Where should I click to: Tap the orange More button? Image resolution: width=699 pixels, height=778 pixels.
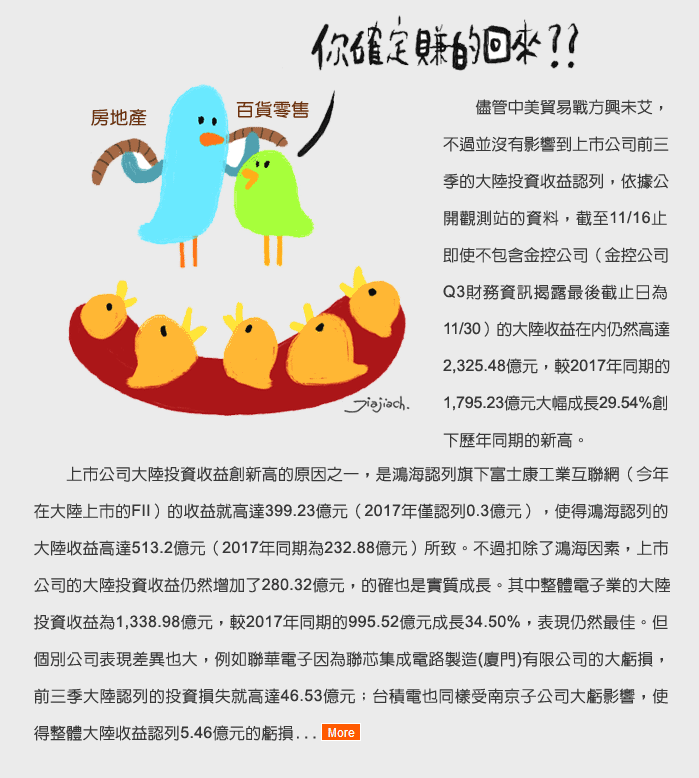(340, 733)
